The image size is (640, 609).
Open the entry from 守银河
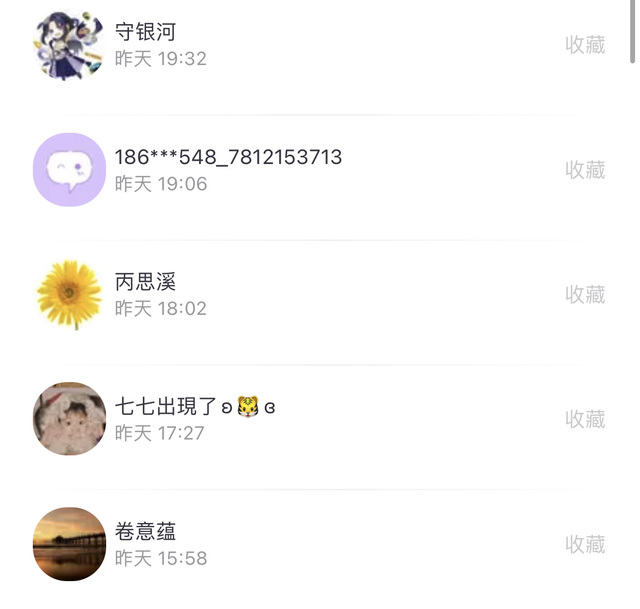click(x=146, y=33)
